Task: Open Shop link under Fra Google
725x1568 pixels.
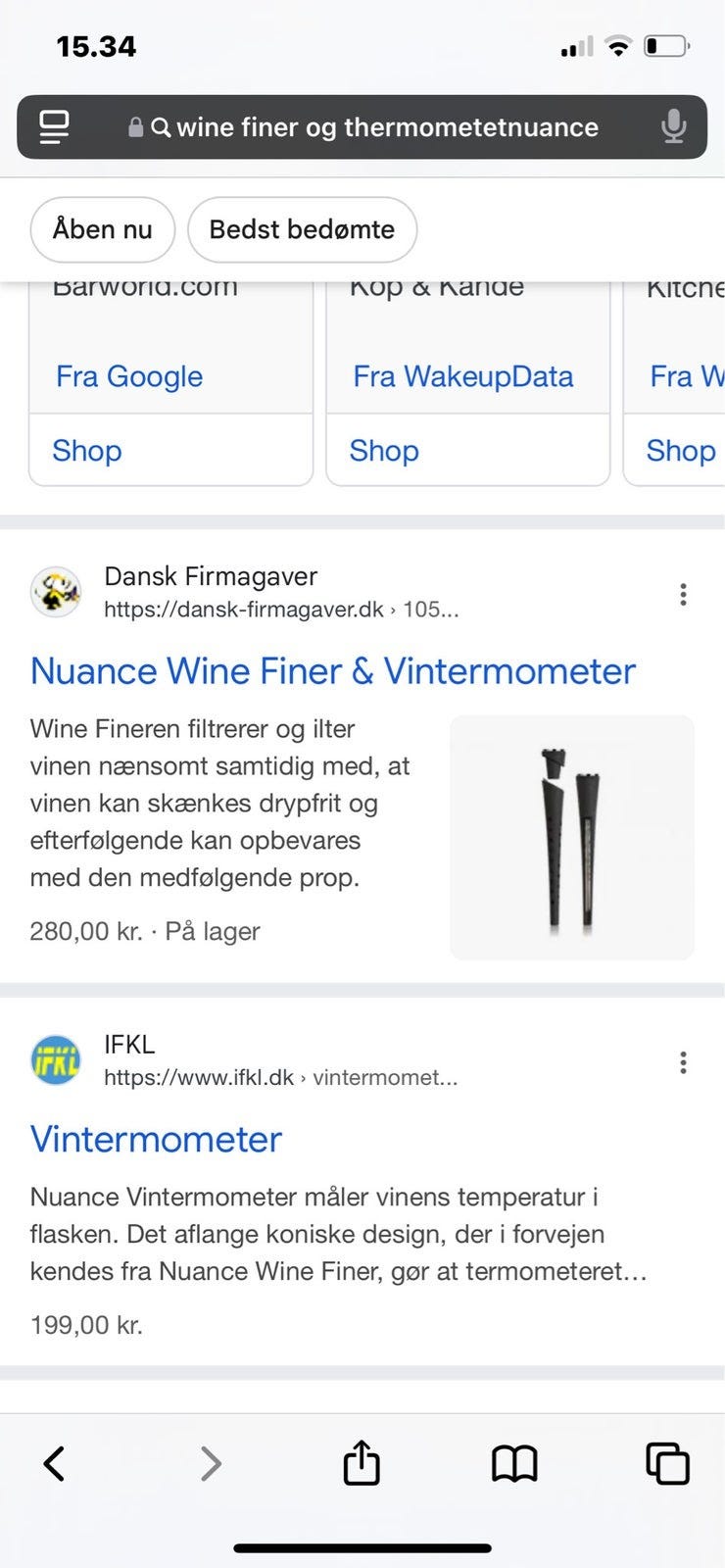Action: click(87, 451)
